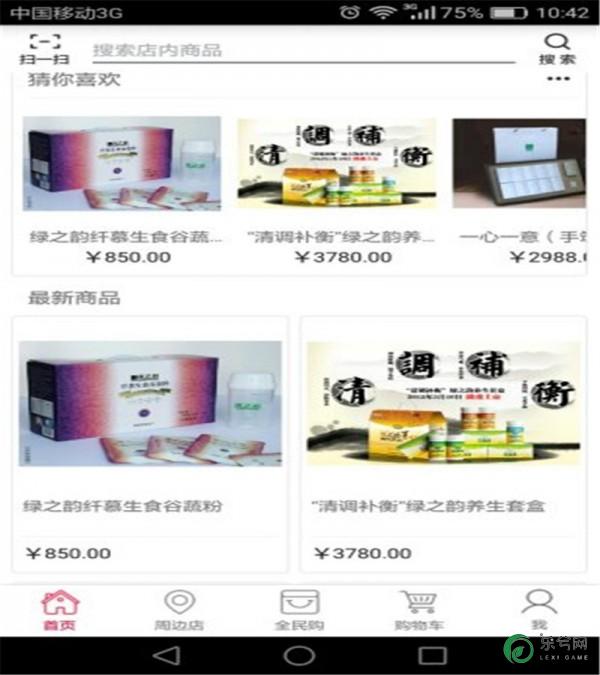
Task: Open the 我 profile tab
Action: pos(539,610)
